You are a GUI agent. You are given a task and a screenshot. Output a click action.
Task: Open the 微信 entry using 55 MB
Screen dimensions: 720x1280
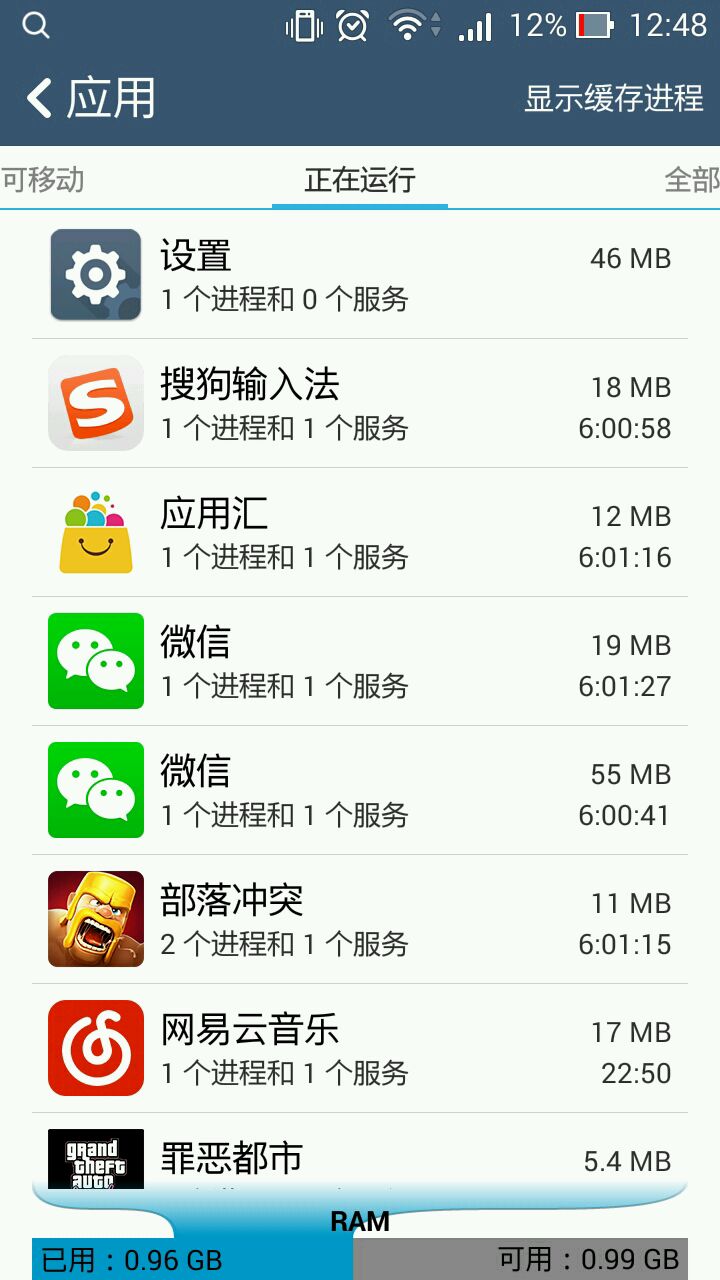point(360,791)
